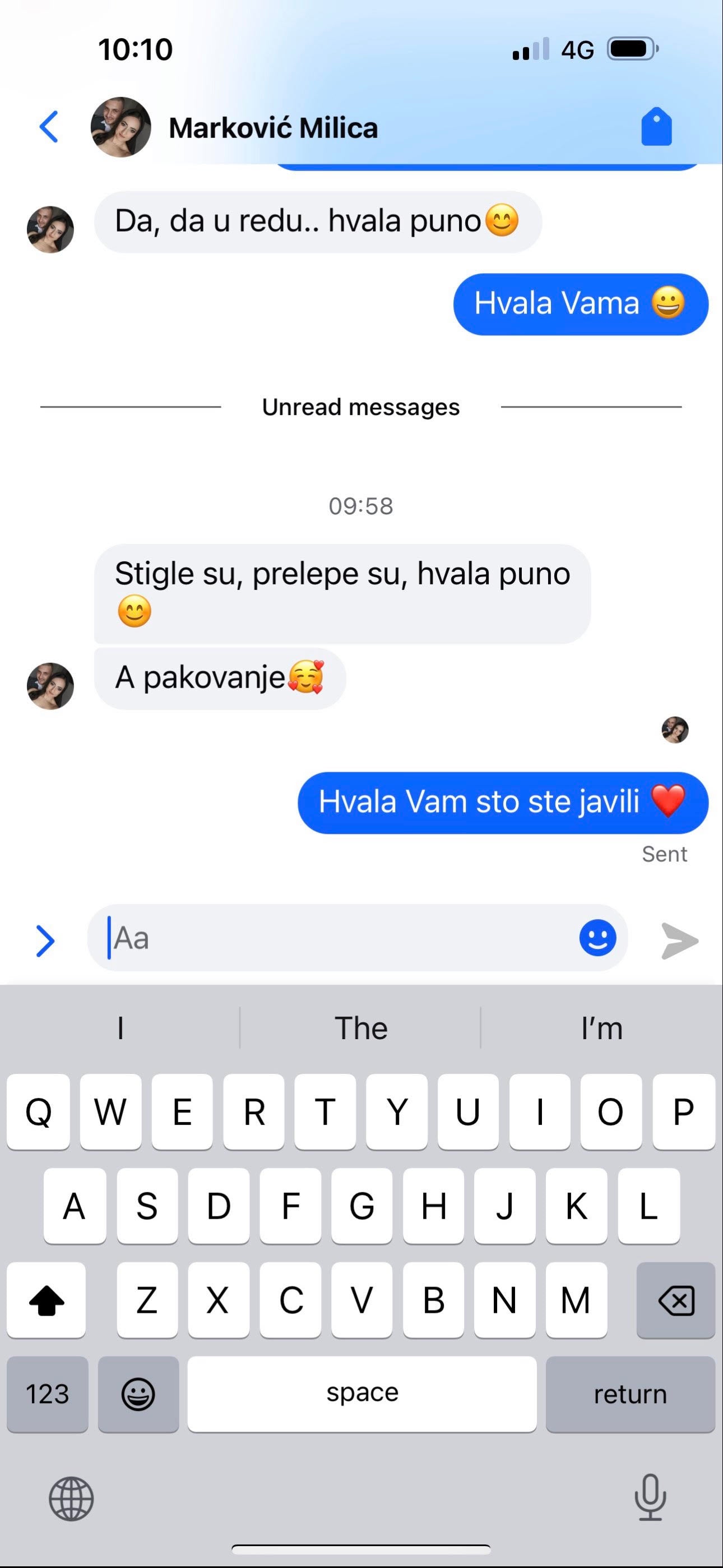Expand more options left of the message field

click(45, 940)
